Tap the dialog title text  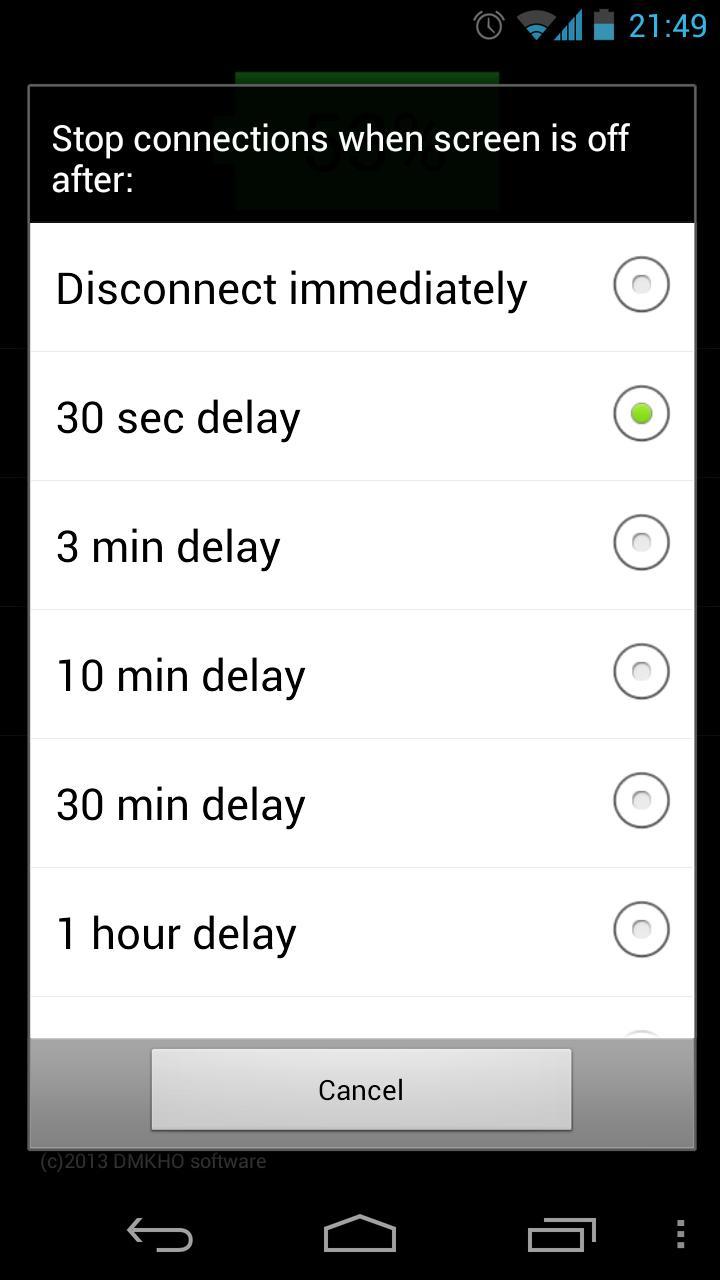click(340, 158)
